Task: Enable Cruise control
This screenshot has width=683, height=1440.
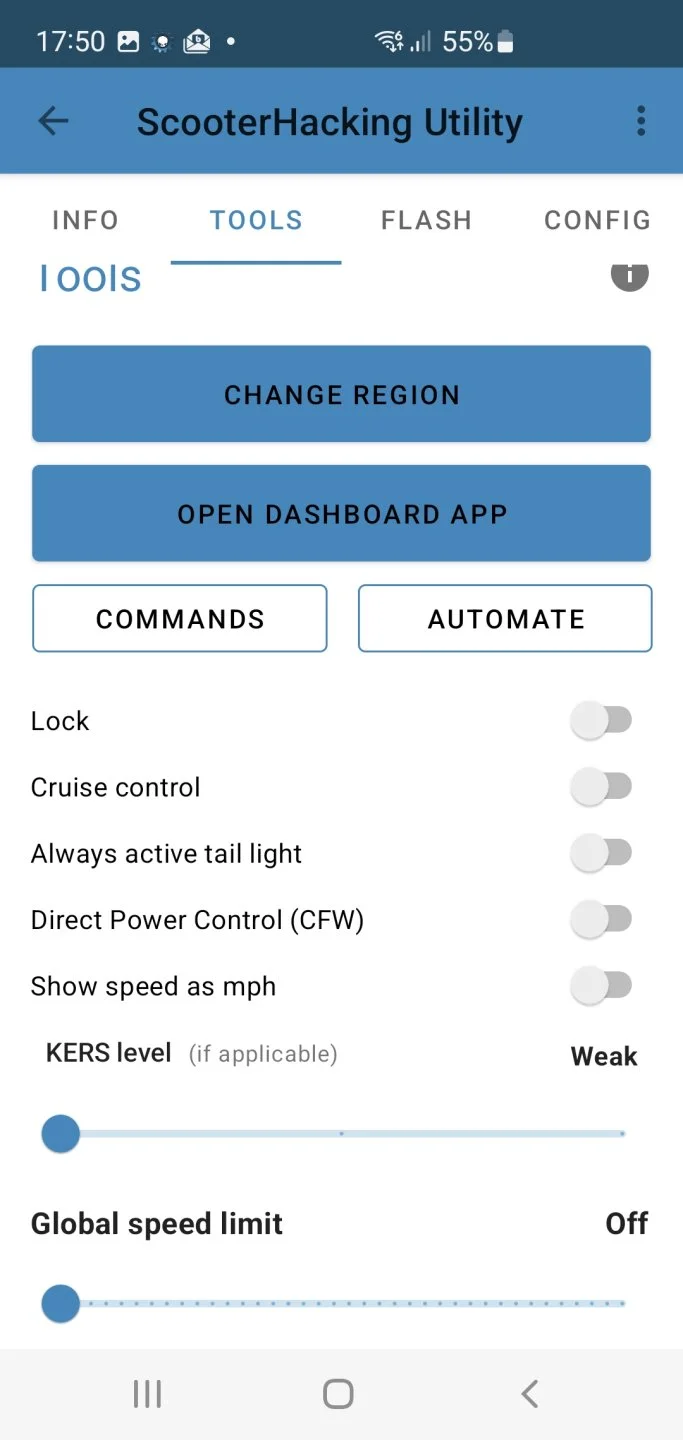Action: click(x=602, y=787)
